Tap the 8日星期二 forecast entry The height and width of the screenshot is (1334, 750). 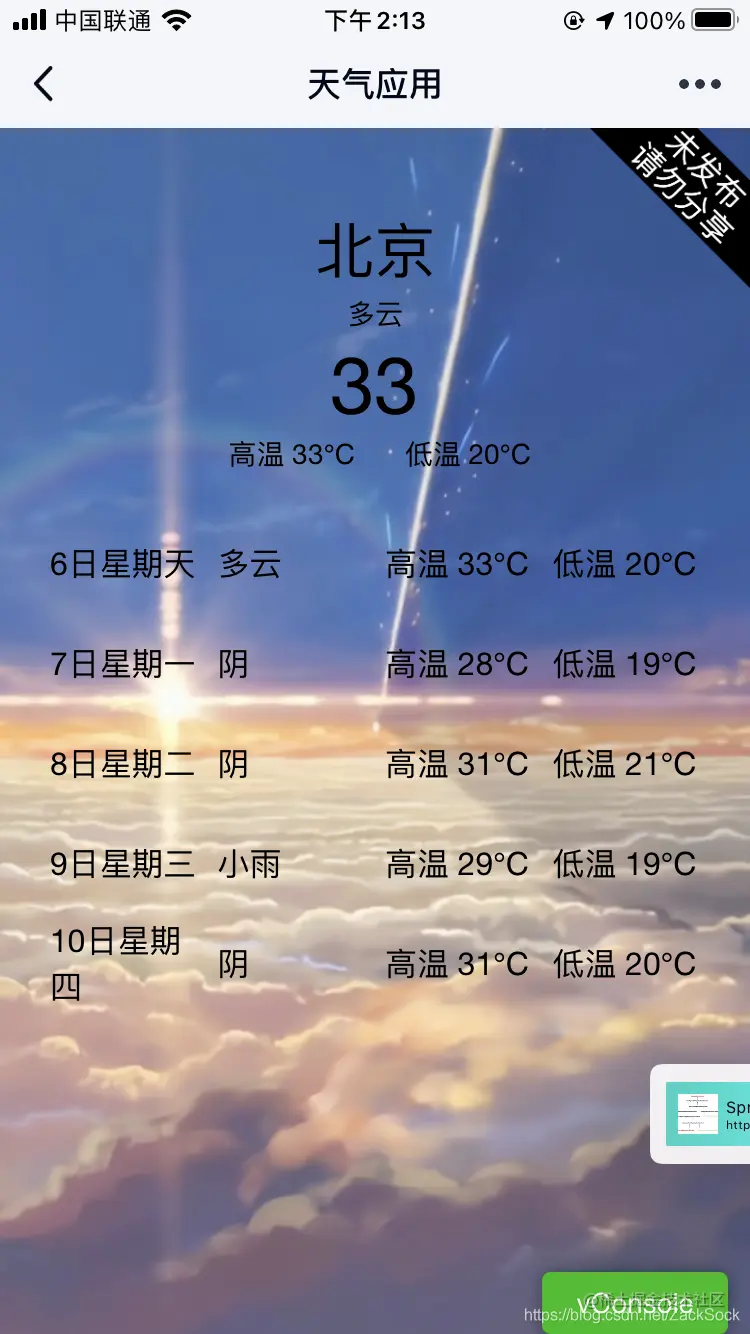(x=375, y=763)
